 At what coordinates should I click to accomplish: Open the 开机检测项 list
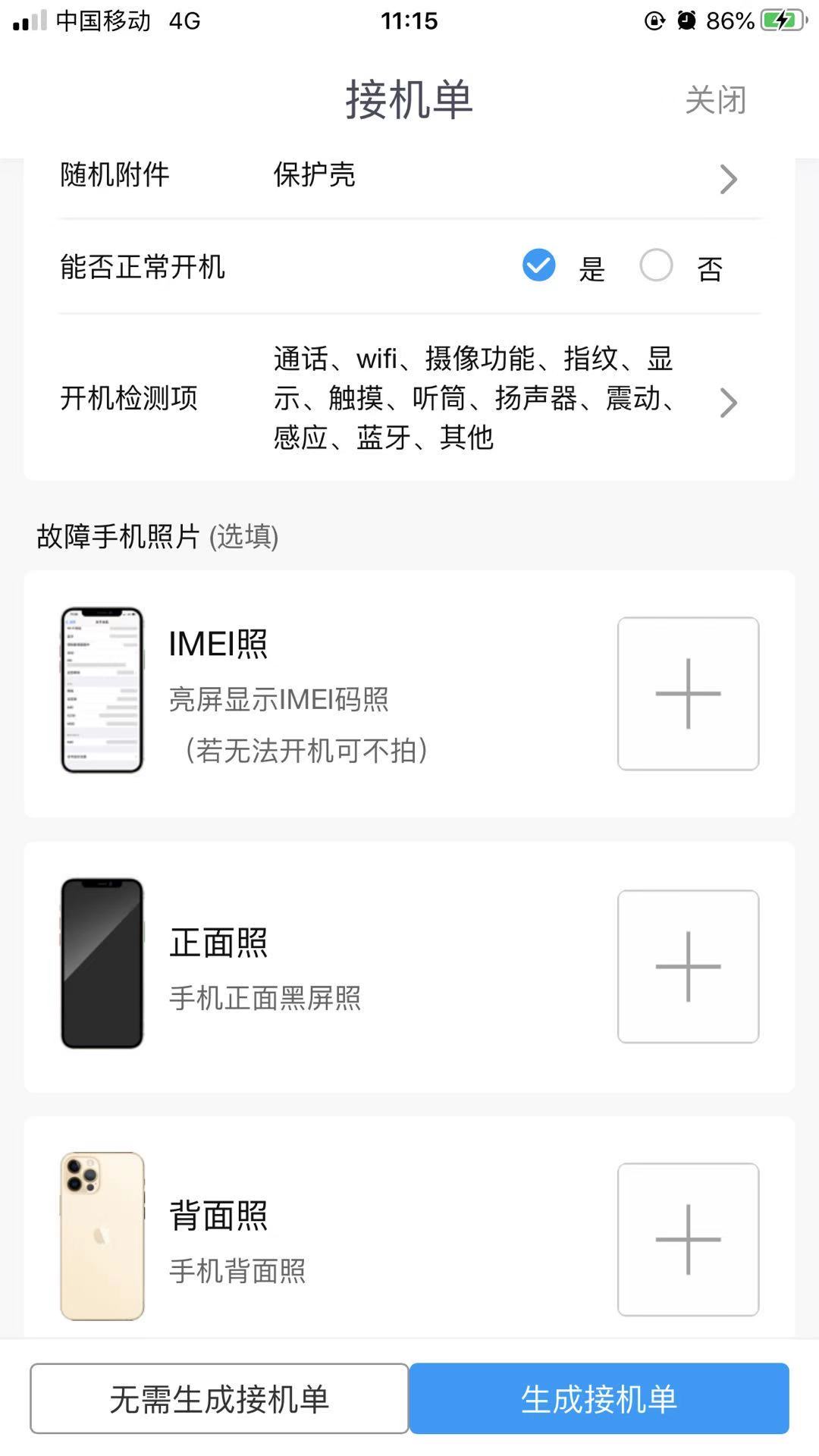point(409,399)
